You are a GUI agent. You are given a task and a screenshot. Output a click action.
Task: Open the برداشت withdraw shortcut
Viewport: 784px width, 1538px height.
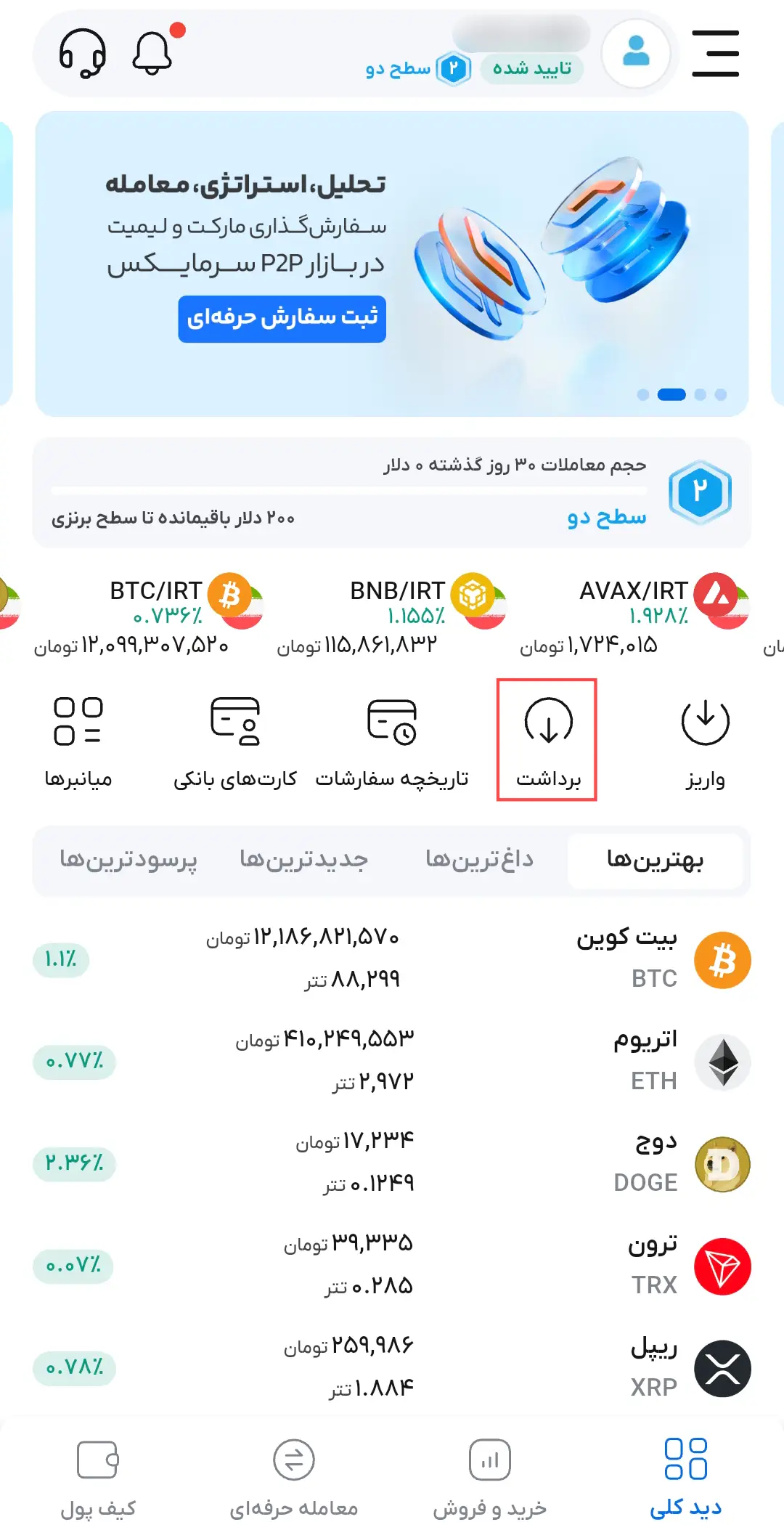click(547, 741)
